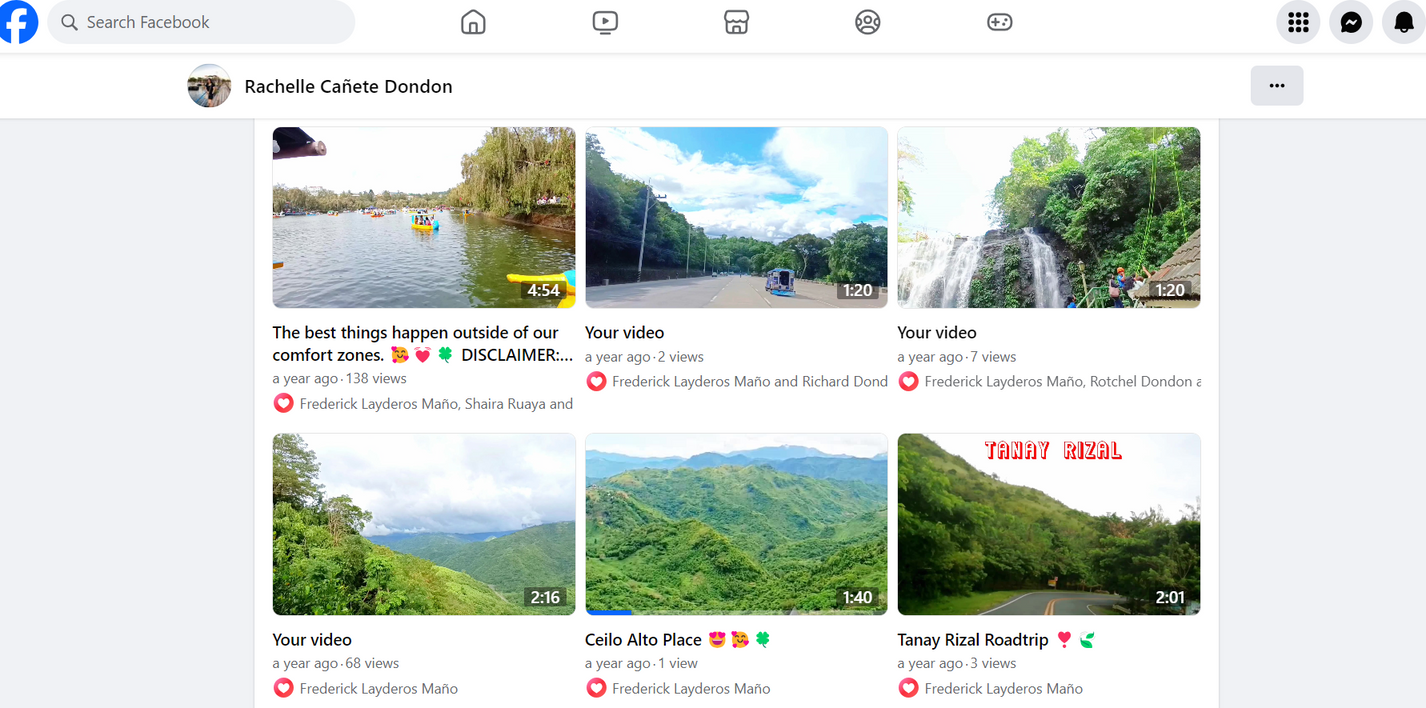Open the Messenger icon
1426x708 pixels.
point(1351,23)
